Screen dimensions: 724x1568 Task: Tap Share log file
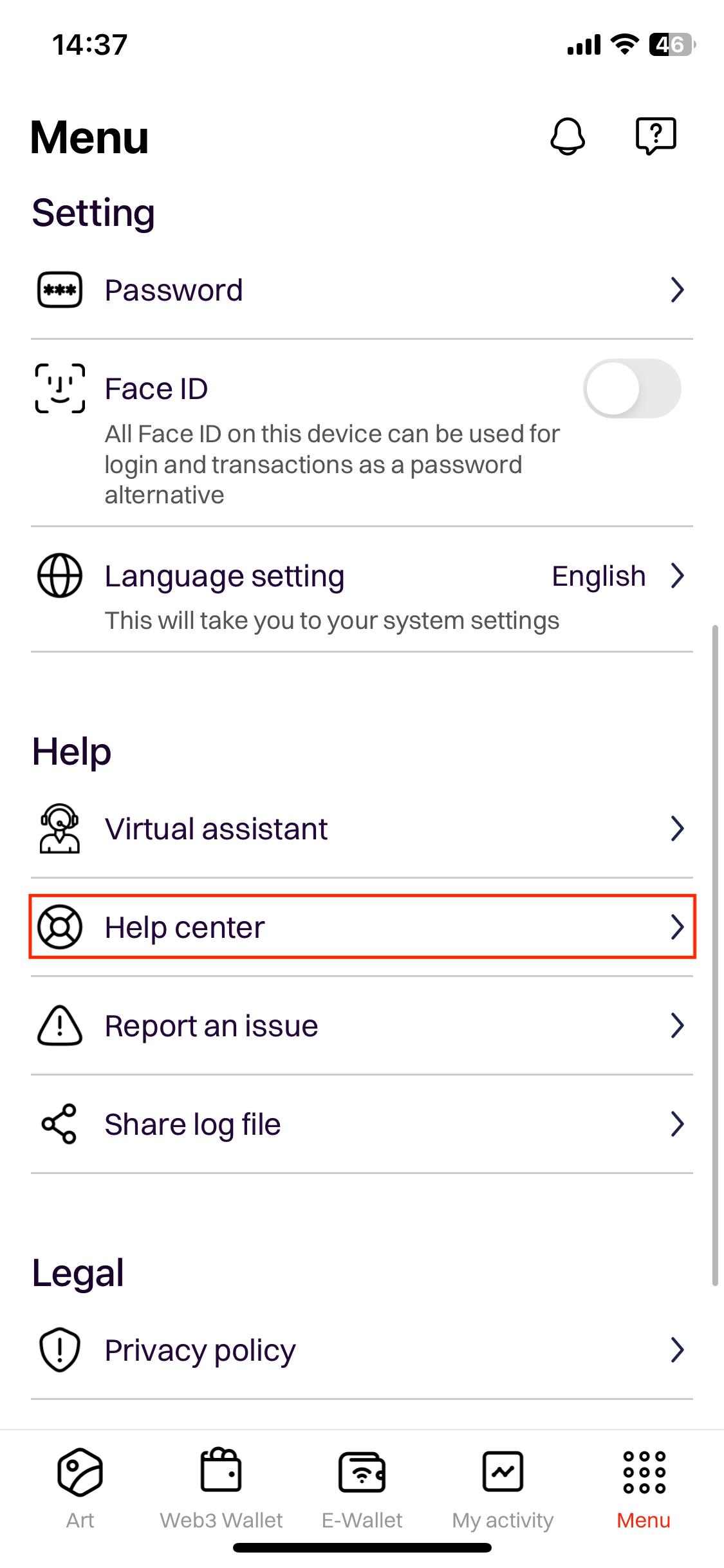pos(362,1125)
